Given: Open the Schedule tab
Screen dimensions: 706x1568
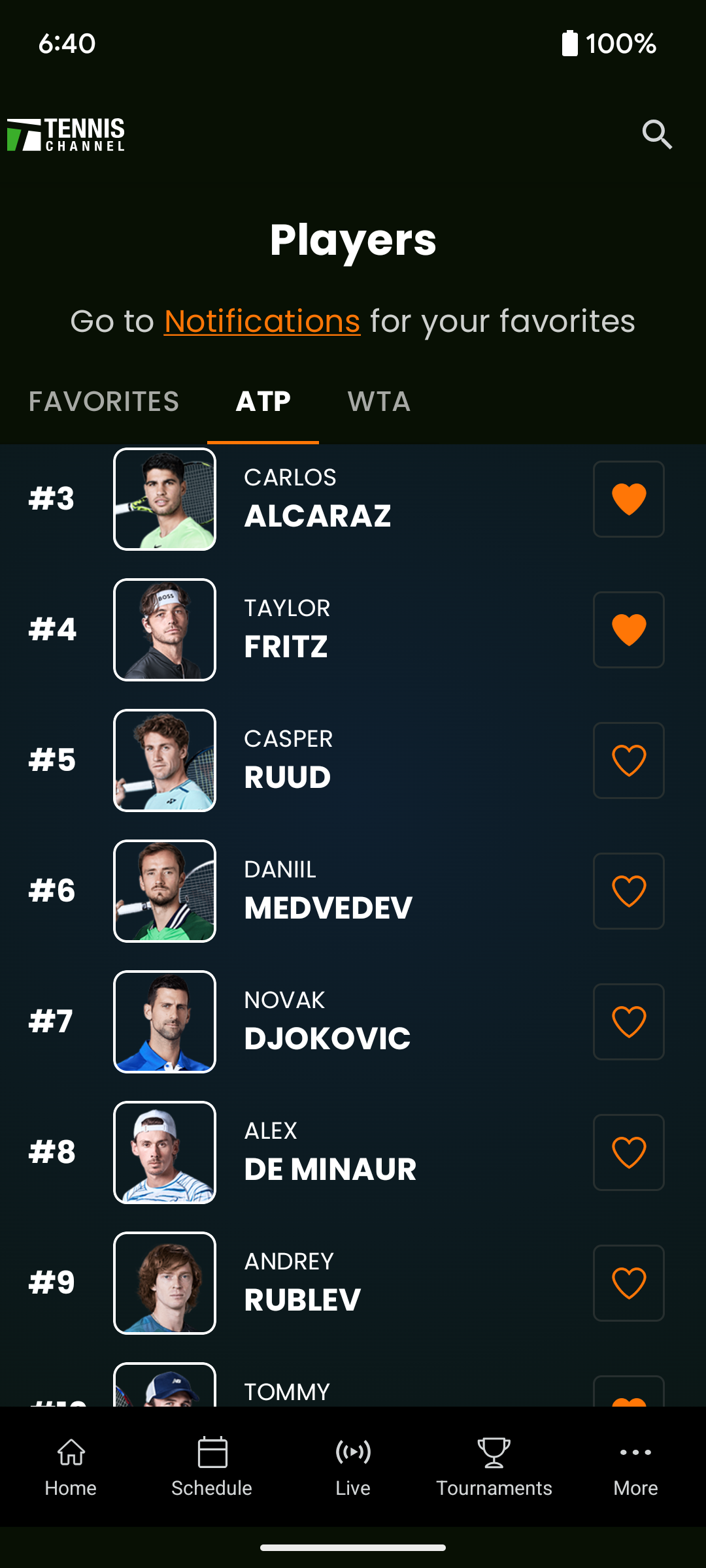Looking at the screenshot, I should coord(212,1467).
